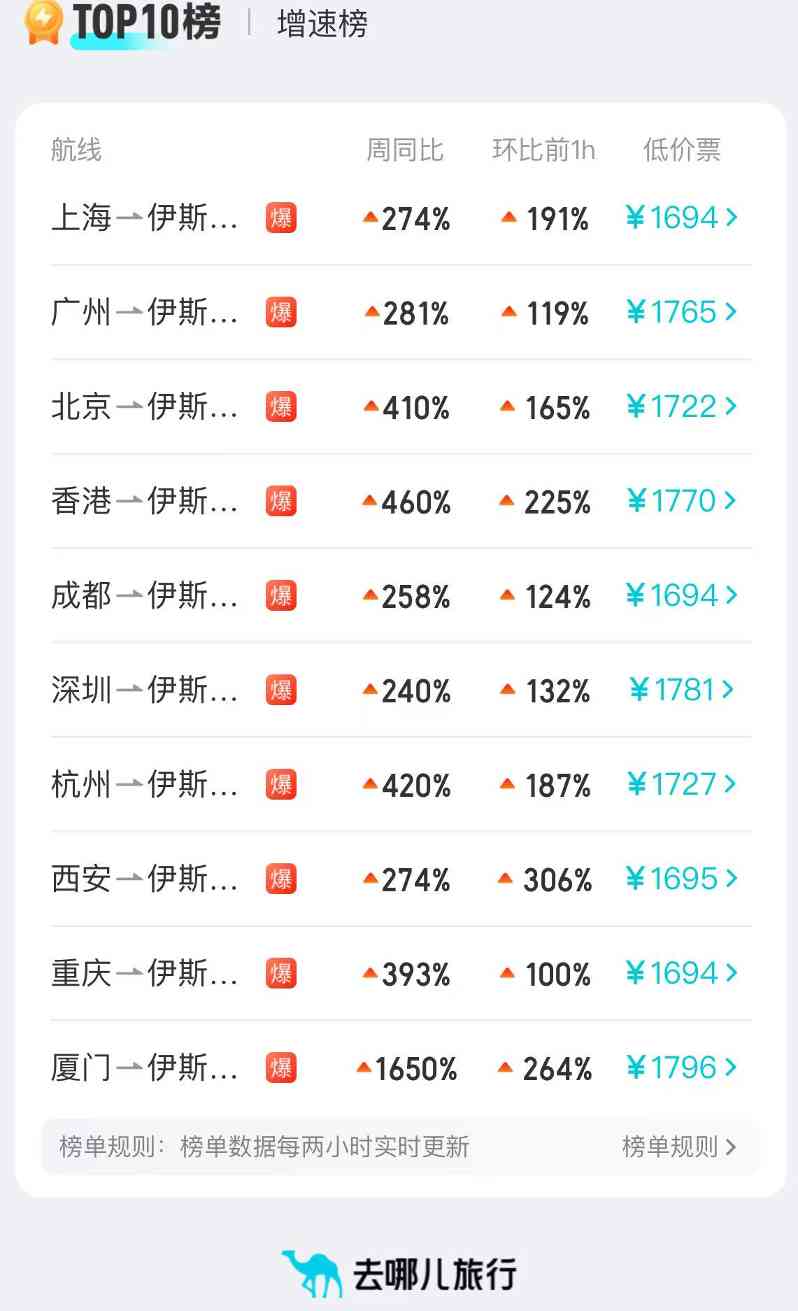The width and height of the screenshot is (798, 1311).
Task: Click the 爆 badge on 成都 route
Action: [x=281, y=595]
